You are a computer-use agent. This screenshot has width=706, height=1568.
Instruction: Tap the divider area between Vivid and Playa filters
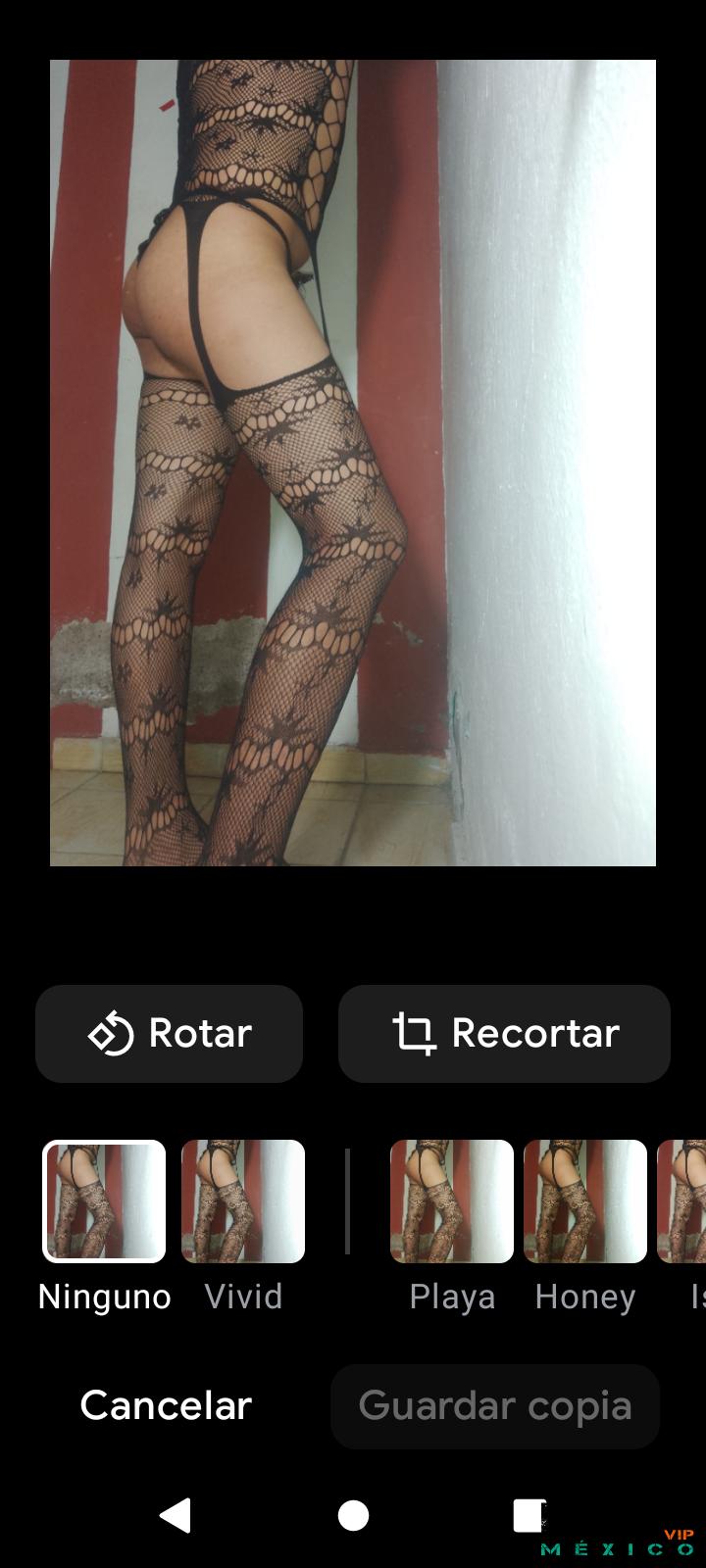348,1200
